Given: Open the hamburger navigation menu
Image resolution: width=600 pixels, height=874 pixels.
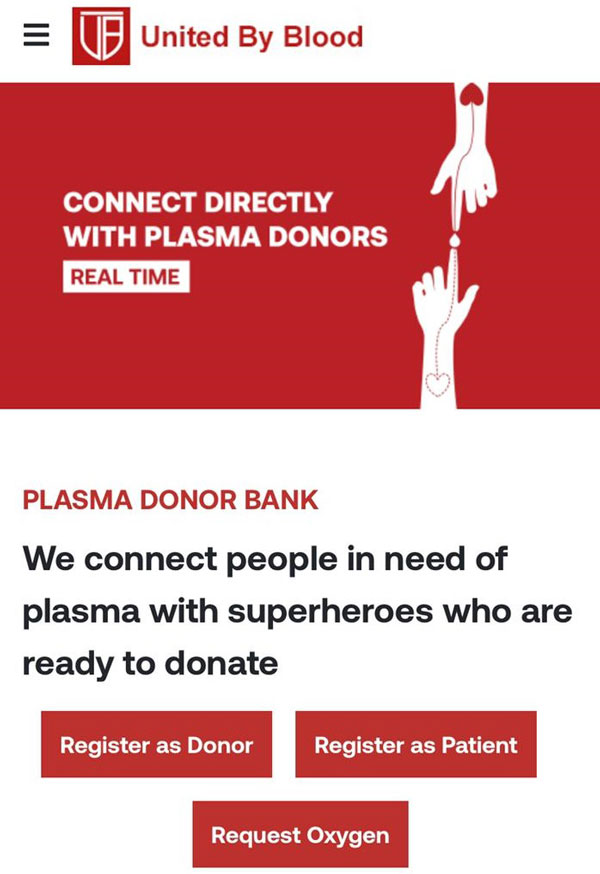Looking at the screenshot, I should coord(36,35).
